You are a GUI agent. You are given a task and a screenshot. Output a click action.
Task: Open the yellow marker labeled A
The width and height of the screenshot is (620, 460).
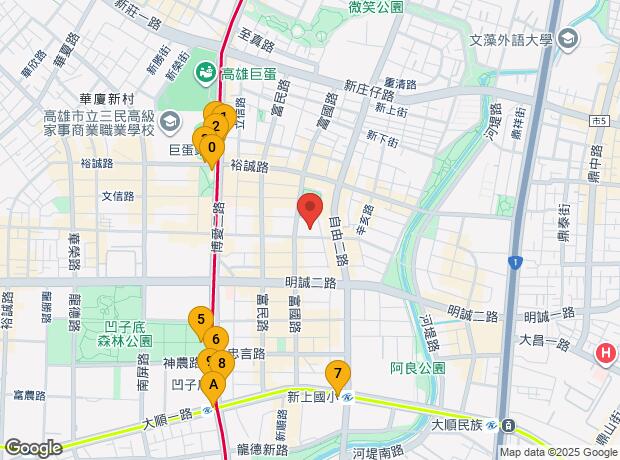click(214, 383)
